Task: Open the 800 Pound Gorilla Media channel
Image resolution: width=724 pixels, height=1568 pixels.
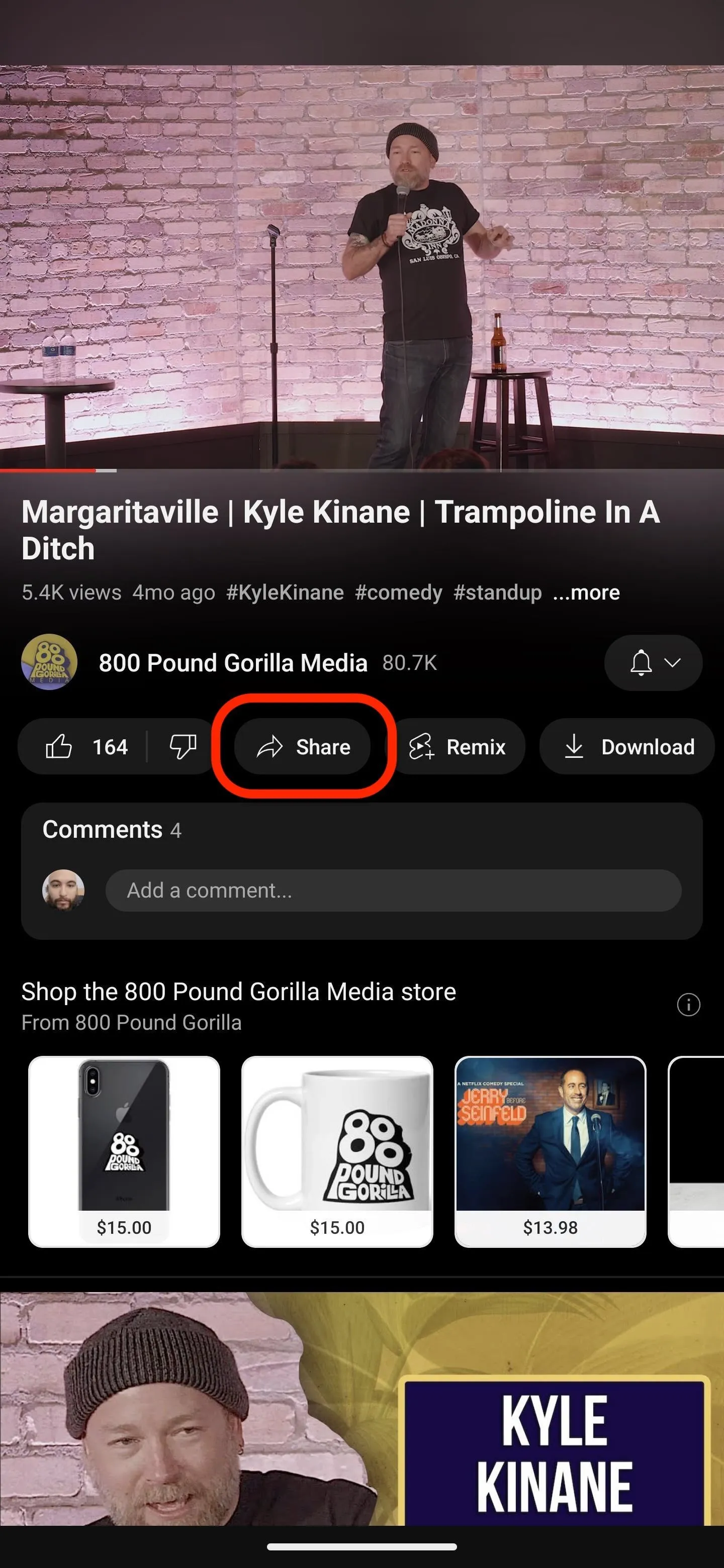Action: [x=233, y=662]
